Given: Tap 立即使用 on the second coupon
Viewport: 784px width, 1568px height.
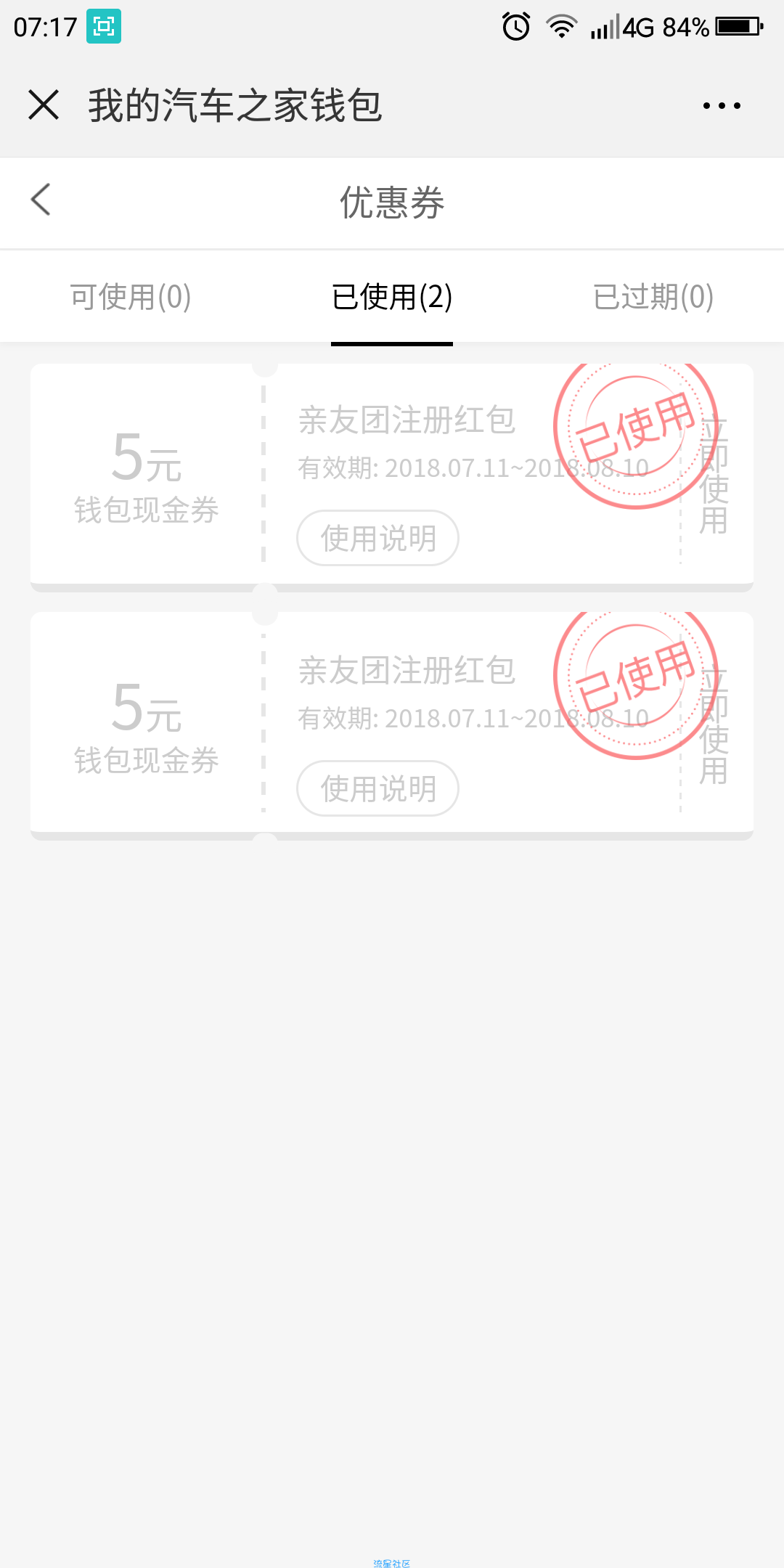Looking at the screenshot, I should pyautogui.click(x=714, y=726).
